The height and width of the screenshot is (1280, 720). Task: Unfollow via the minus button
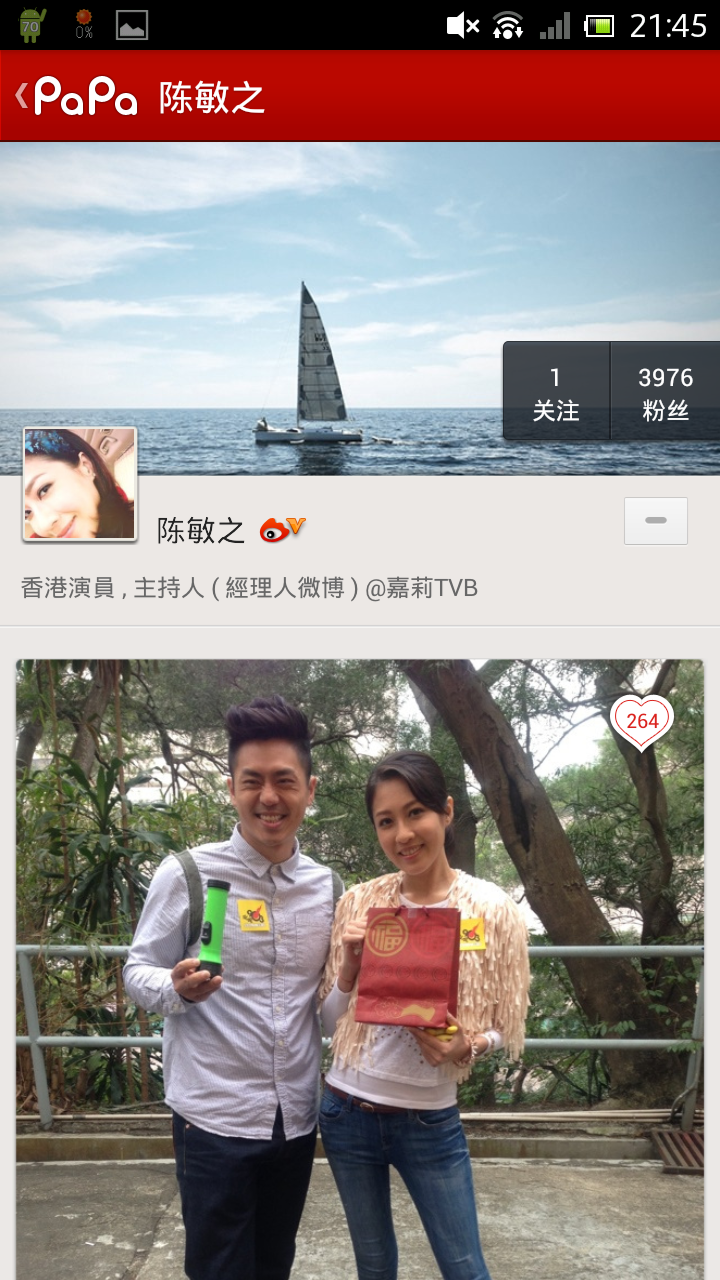coord(656,521)
